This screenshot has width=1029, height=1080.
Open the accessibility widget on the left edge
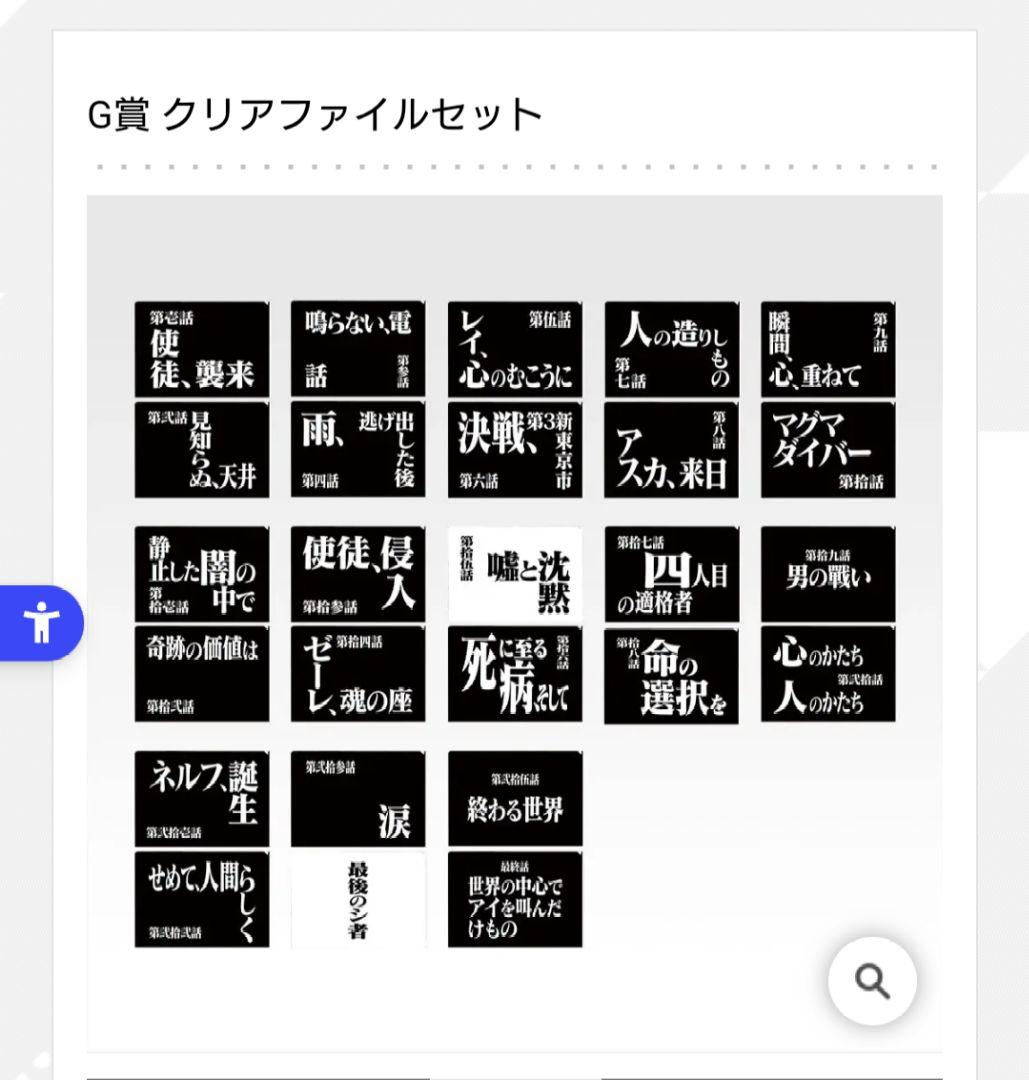point(40,622)
